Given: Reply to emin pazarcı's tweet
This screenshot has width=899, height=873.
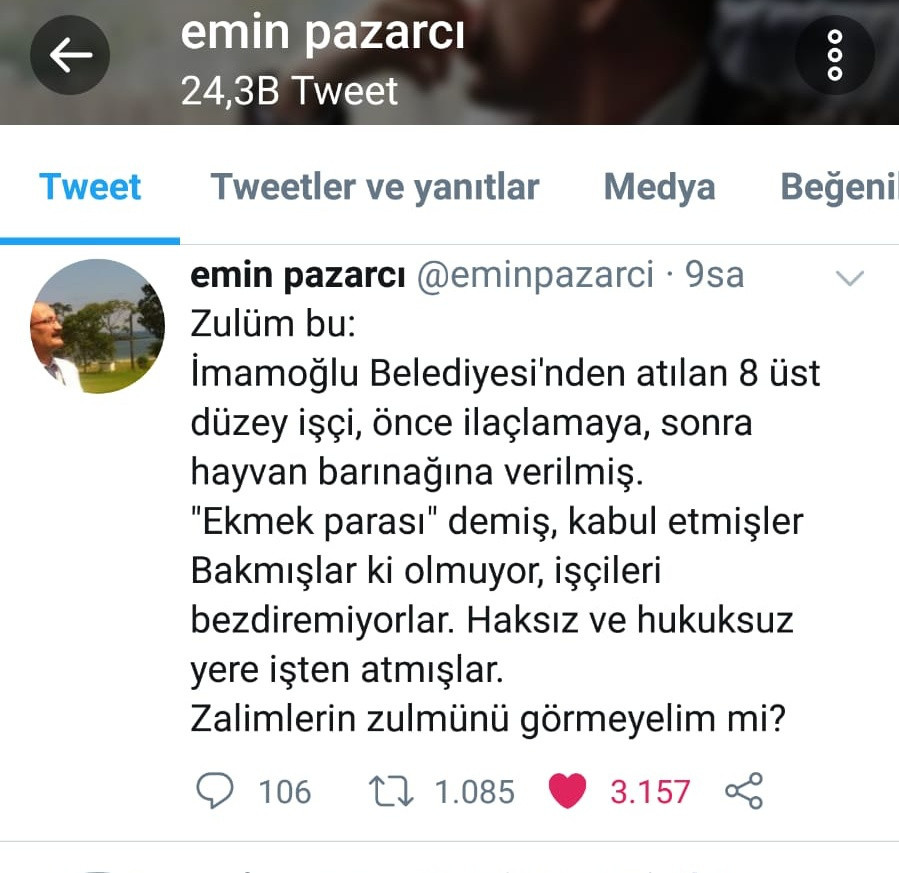Looking at the screenshot, I should (214, 791).
